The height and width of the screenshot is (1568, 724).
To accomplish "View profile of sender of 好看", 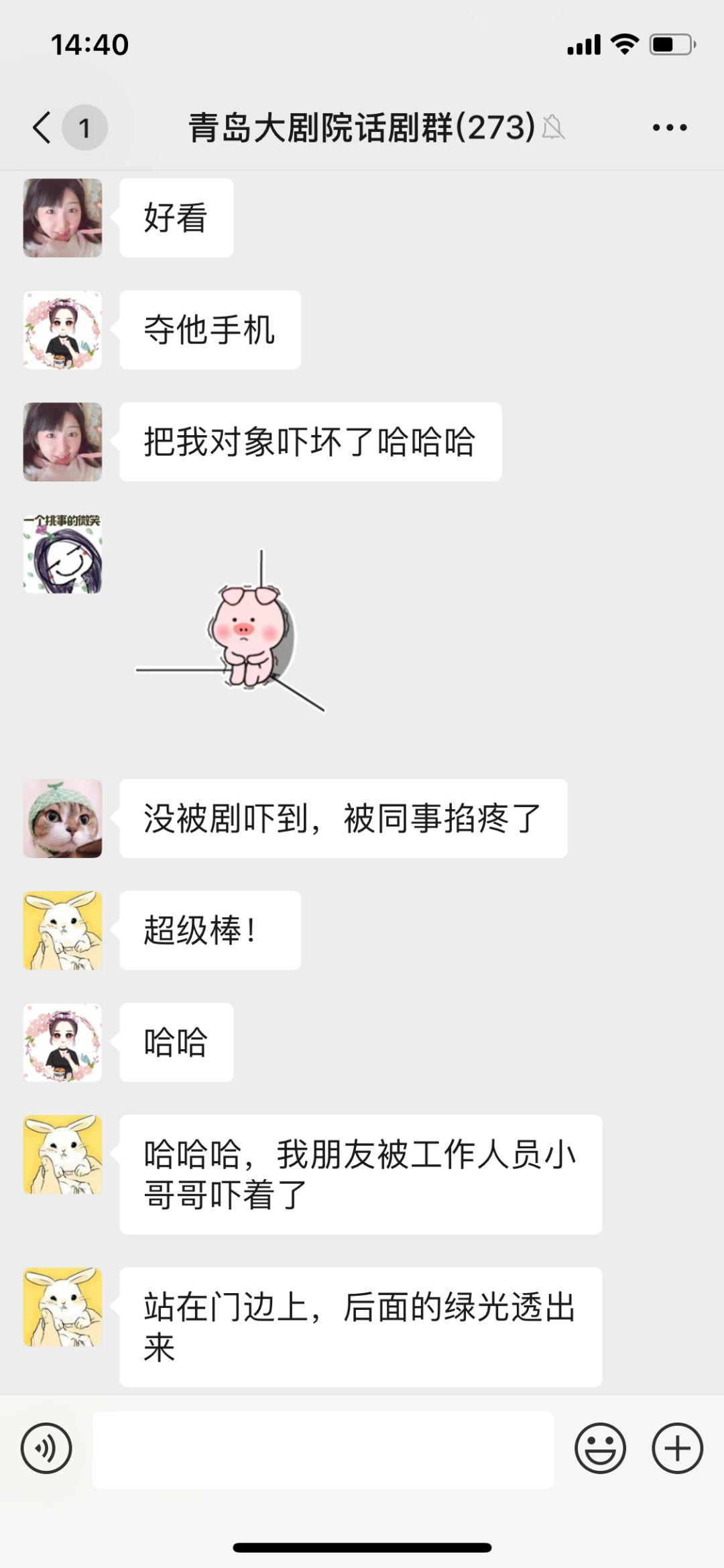I will point(62,218).
